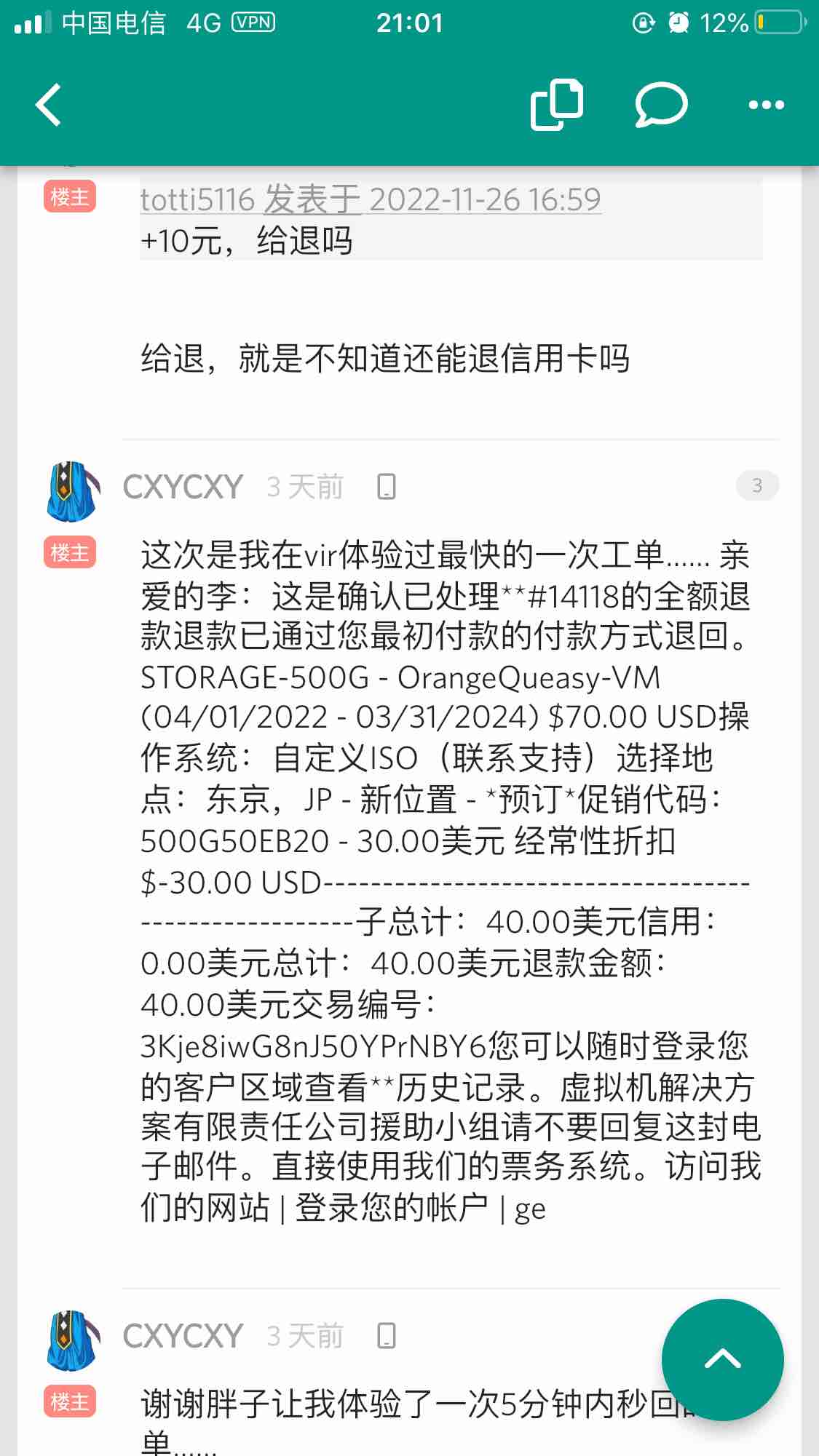Open CXYCXY's avatar on the refund email post
The image size is (819, 1456).
tap(71, 491)
